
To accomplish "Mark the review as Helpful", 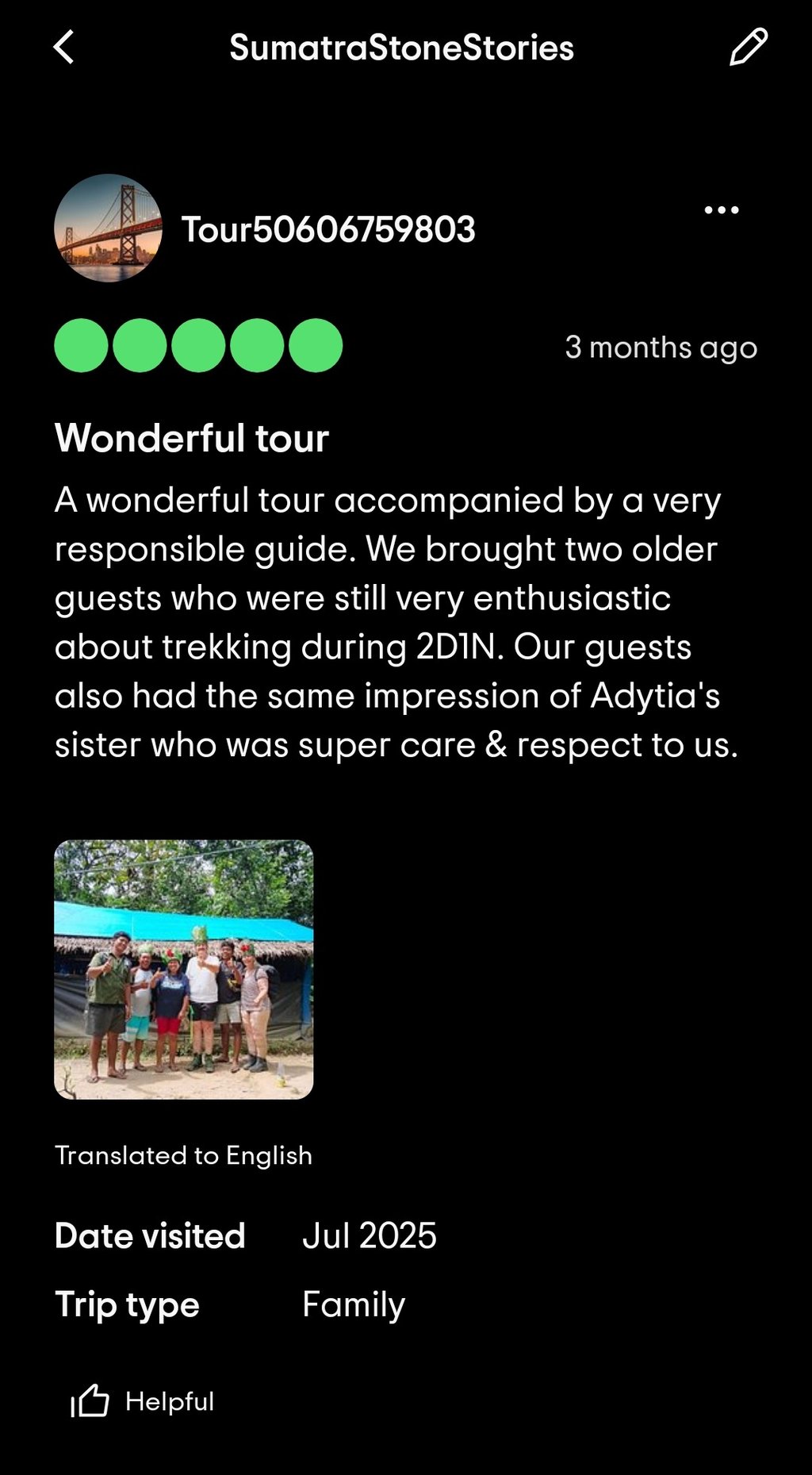I will 143,1401.
